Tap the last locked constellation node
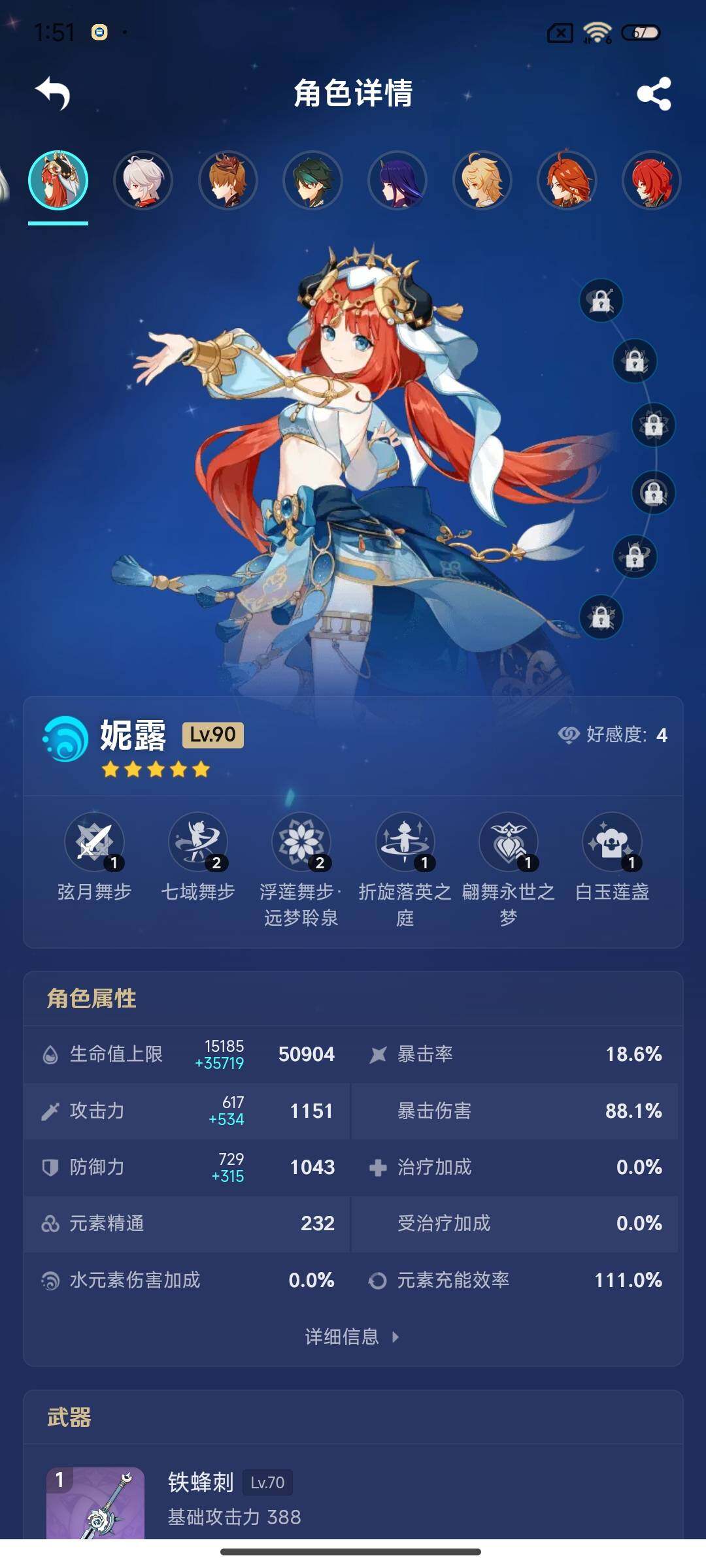Image resolution: width=706 pixels, height=1568 pixels. click(x=601, y=617)
